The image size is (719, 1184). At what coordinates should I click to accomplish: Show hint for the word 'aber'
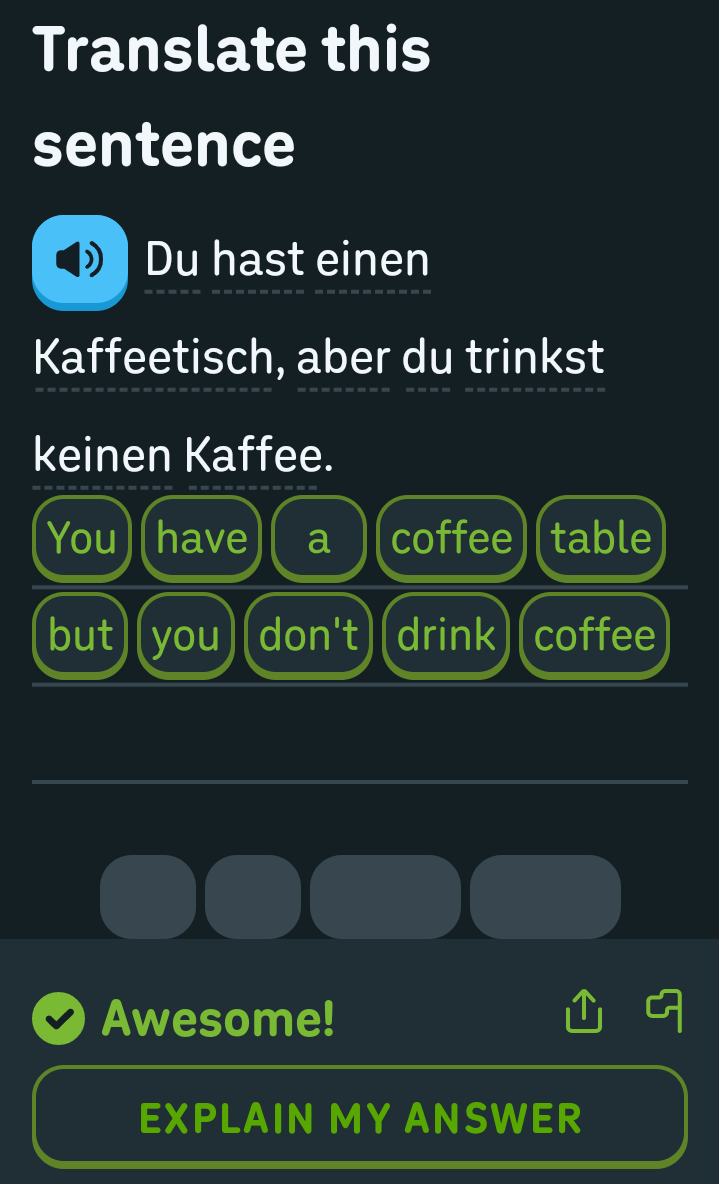coord(343,358)
